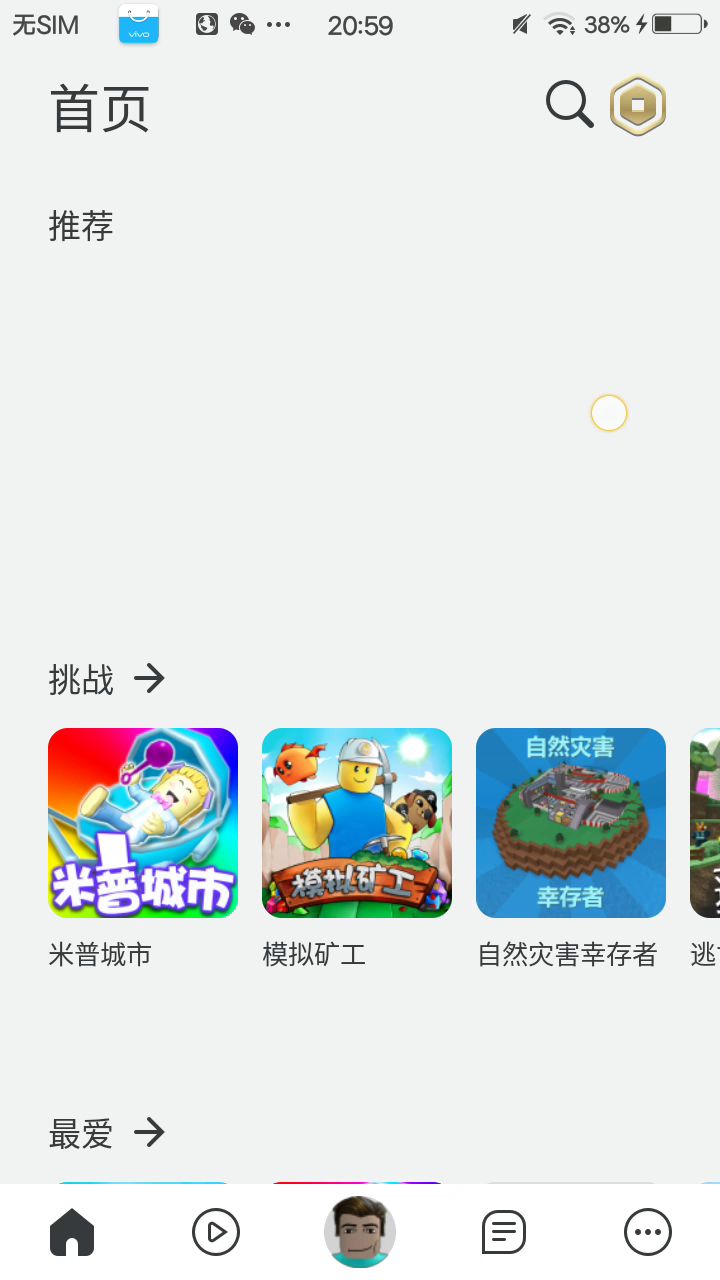Expand the 挑战 section arrow
The image size is (720, 1280).
point(149,679)
